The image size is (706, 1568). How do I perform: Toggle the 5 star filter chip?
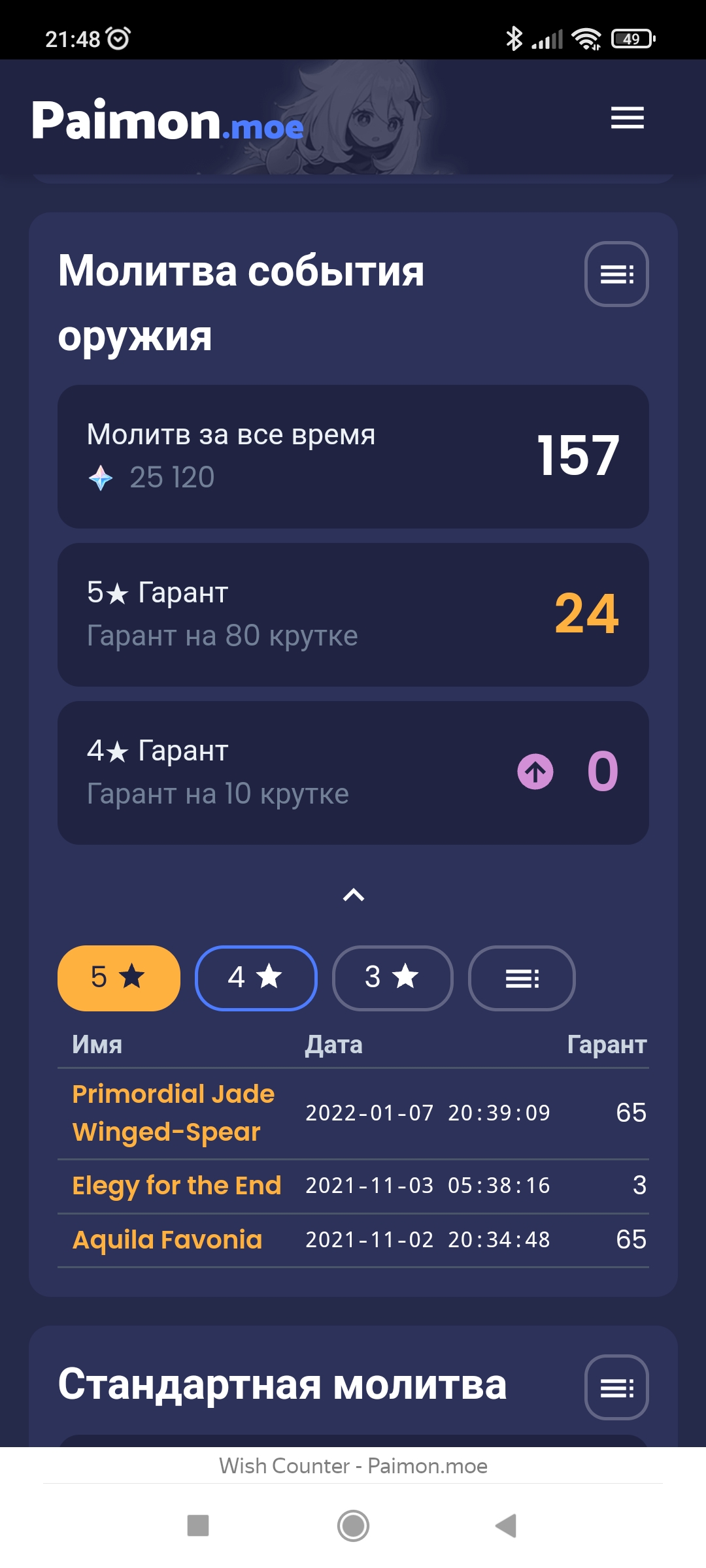[119, 978]
